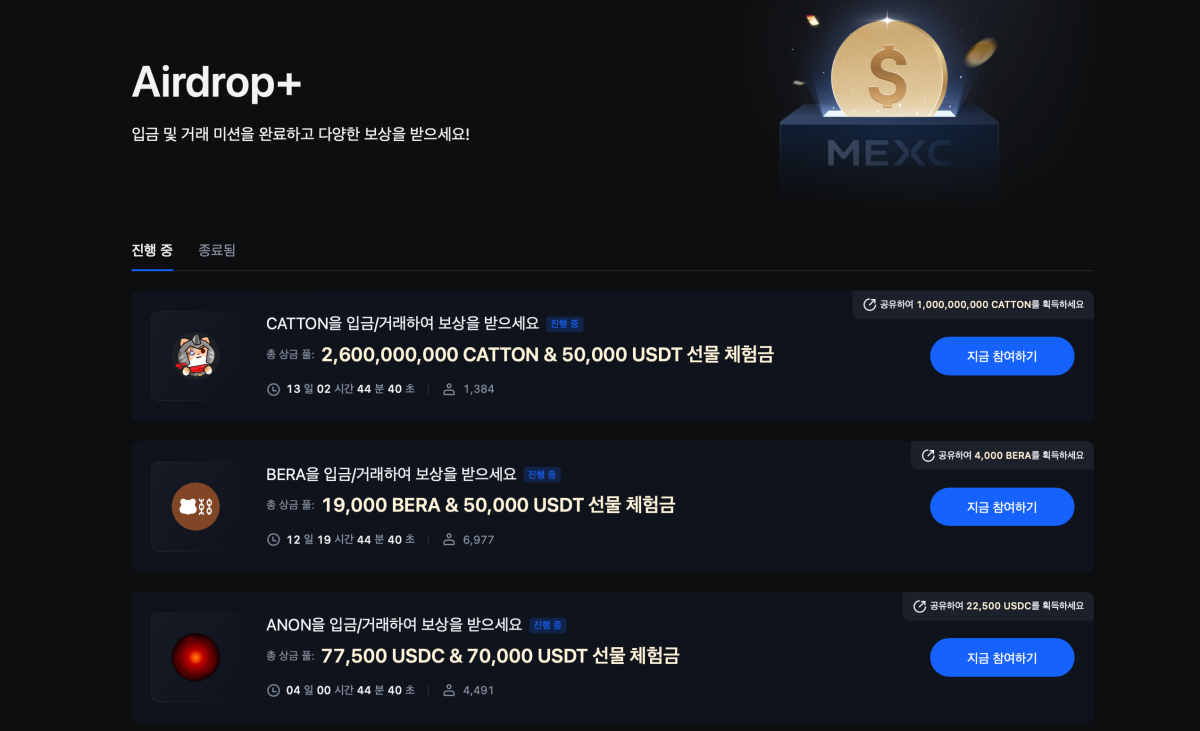Share to earn 4,000 BERA
This screenshot has height=731, width=1200.
(x=1002, y=455)
